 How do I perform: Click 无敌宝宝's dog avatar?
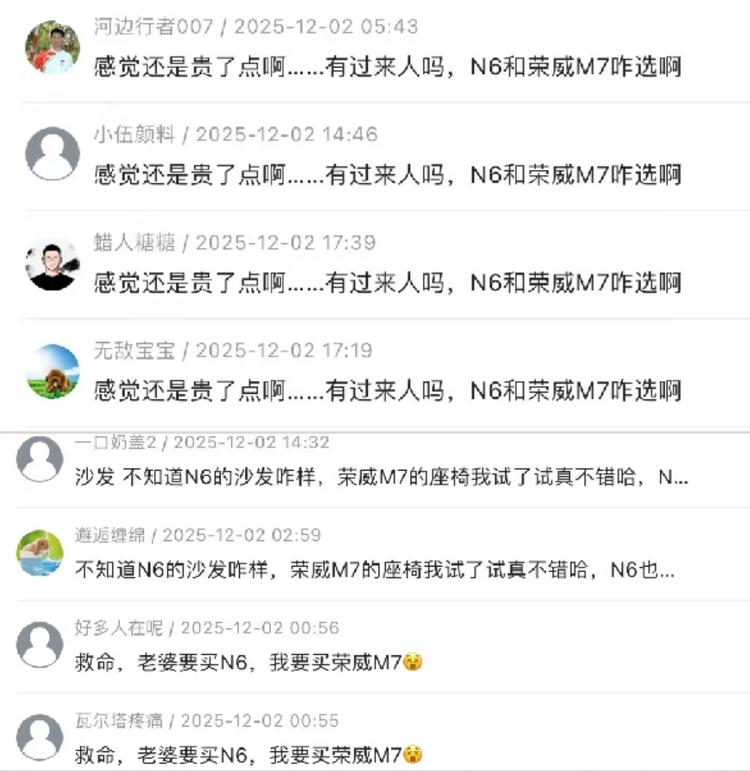(51, 369)
